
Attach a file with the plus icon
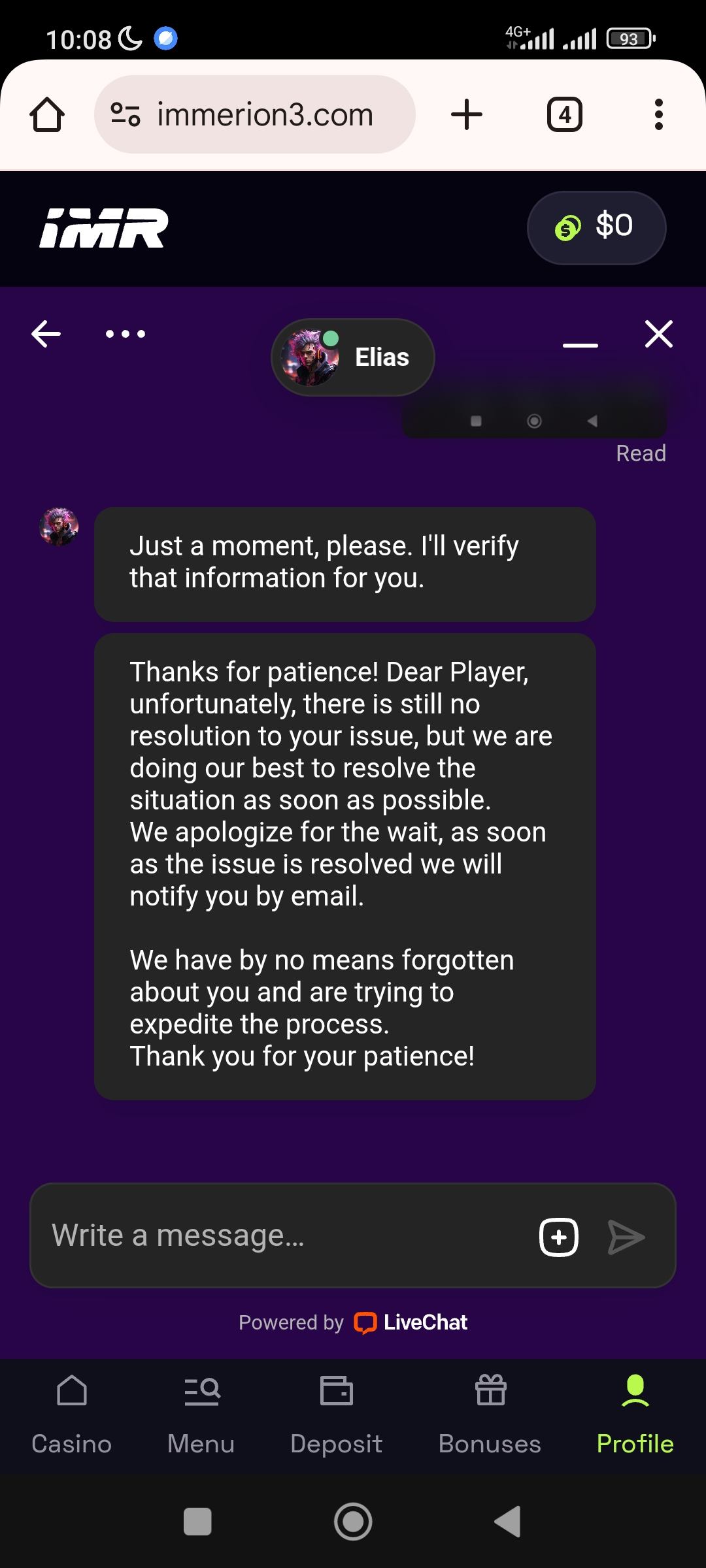coord(559,1237)
